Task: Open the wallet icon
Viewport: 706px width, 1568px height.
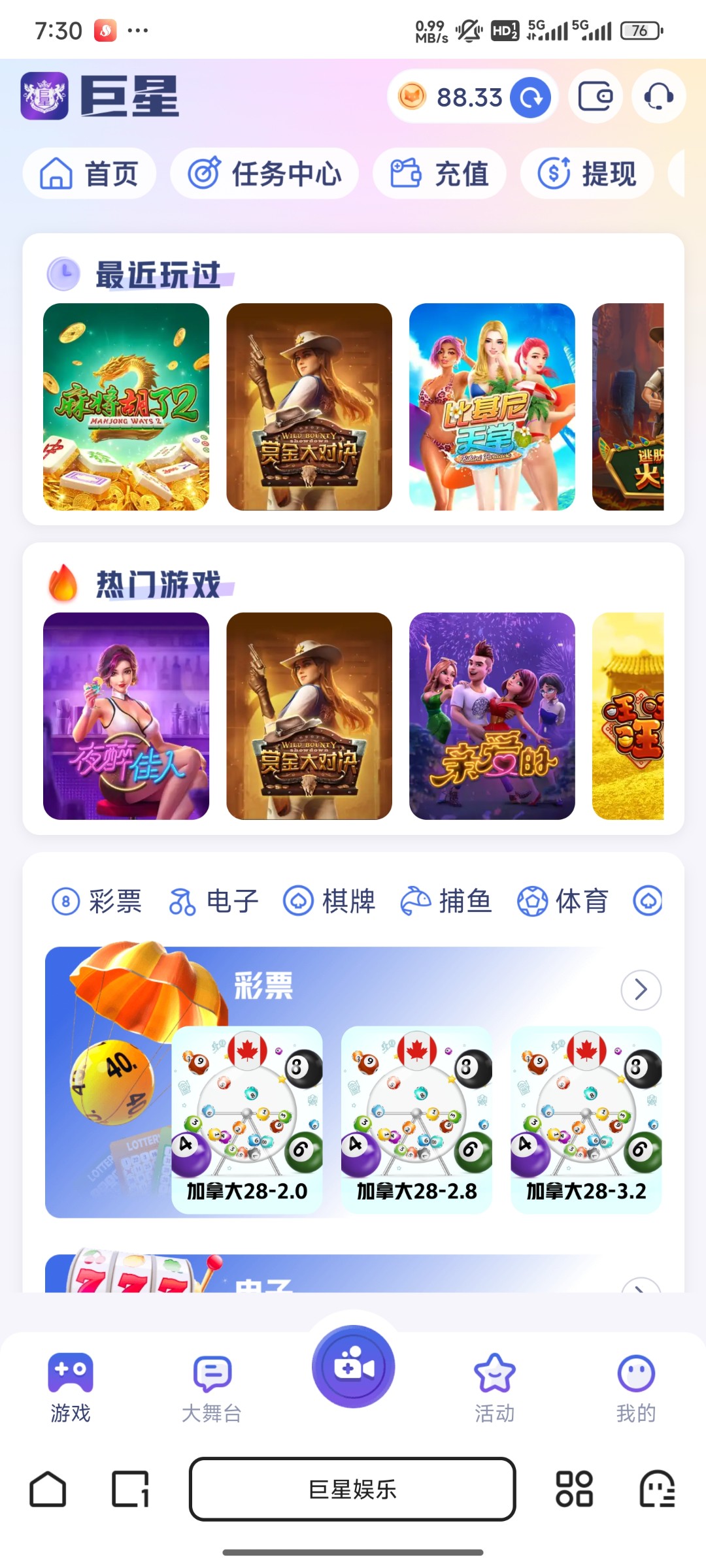Action: [x=596, y=97]
